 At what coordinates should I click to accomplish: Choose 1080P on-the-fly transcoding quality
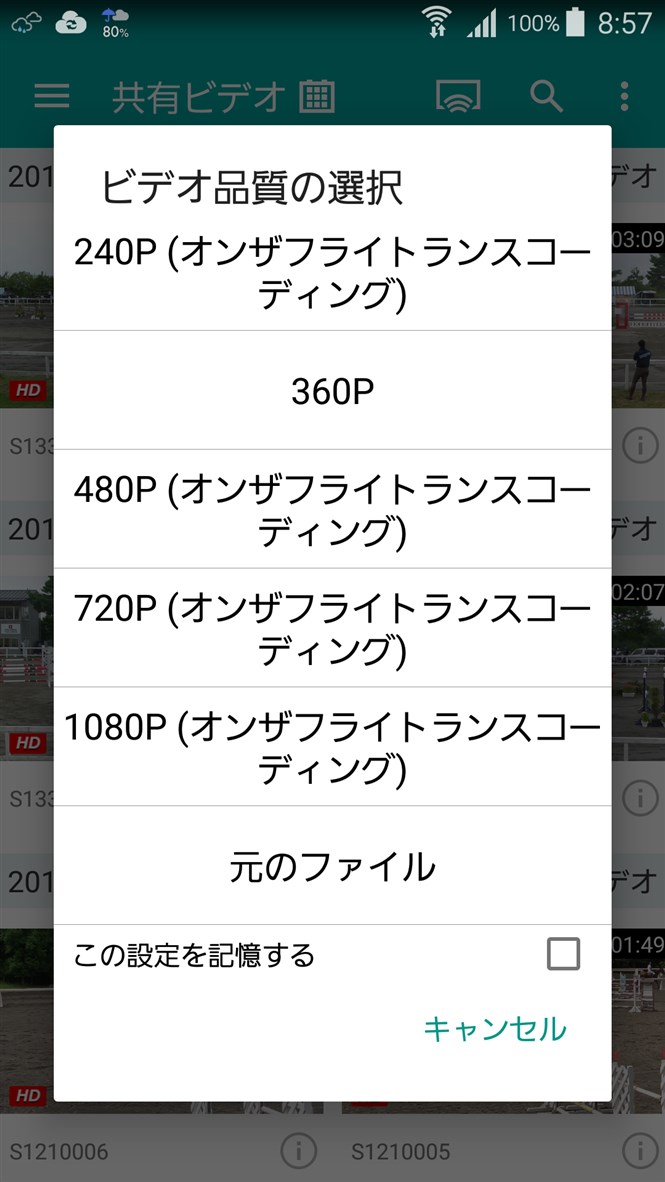tap(332, 747)
